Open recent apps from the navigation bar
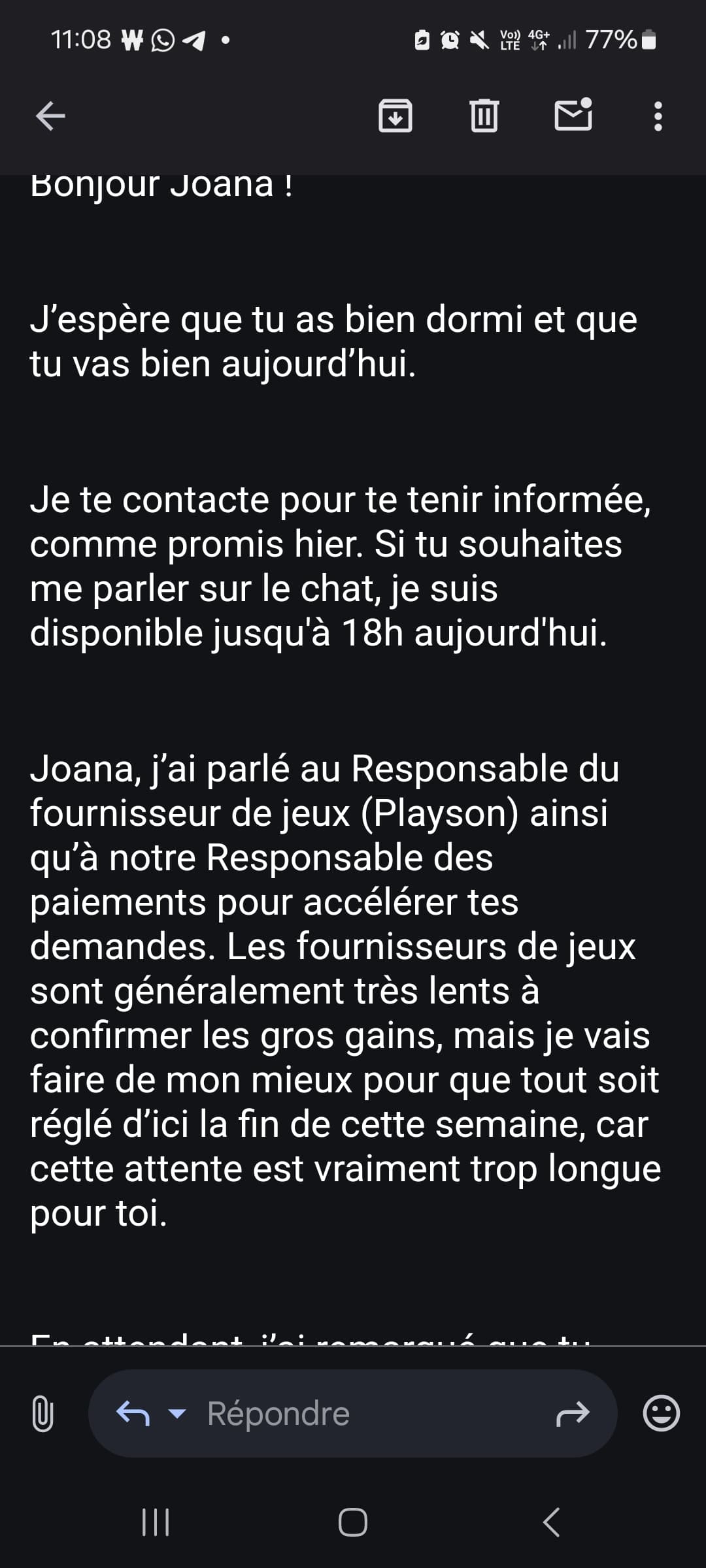Viewport: 706px width, 1568px height. [156, 1522]
